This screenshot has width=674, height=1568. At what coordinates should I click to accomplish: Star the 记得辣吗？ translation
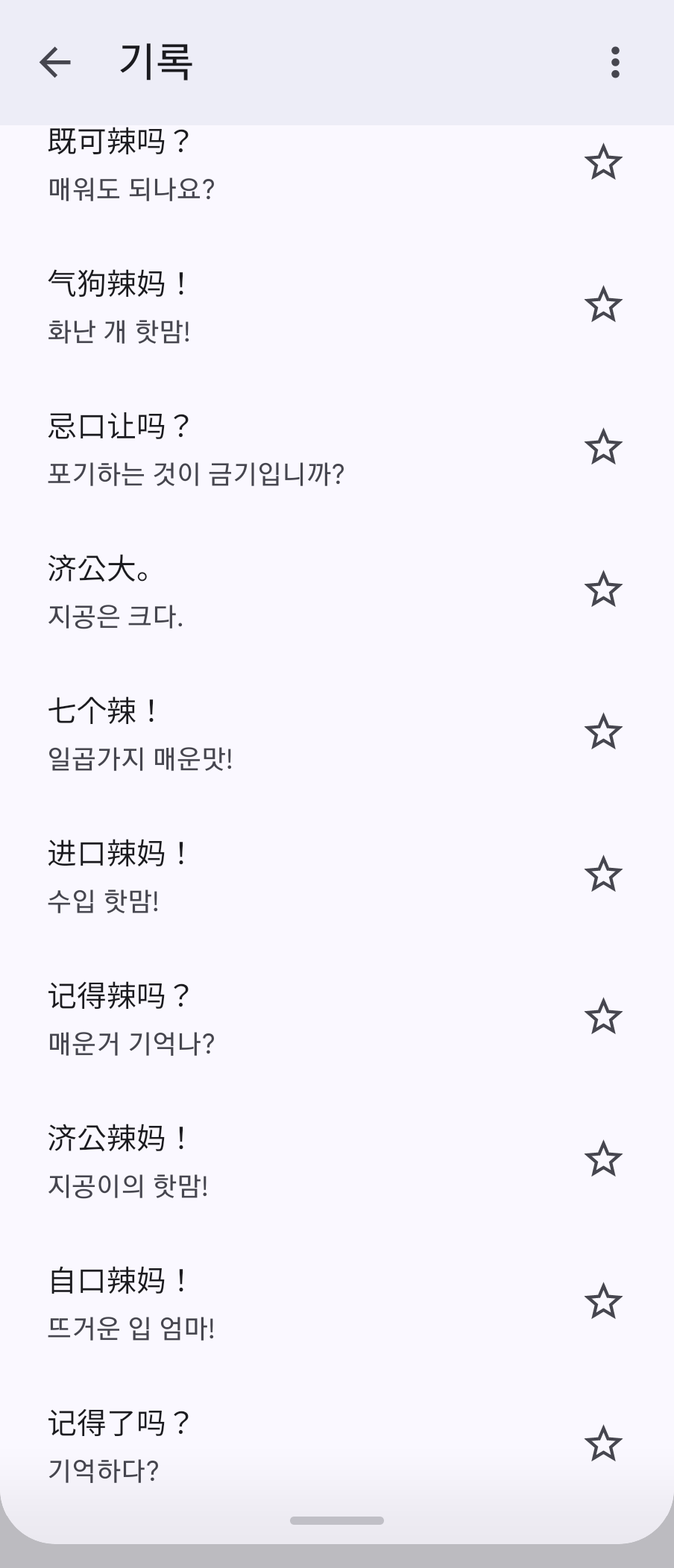point(602,1016)
